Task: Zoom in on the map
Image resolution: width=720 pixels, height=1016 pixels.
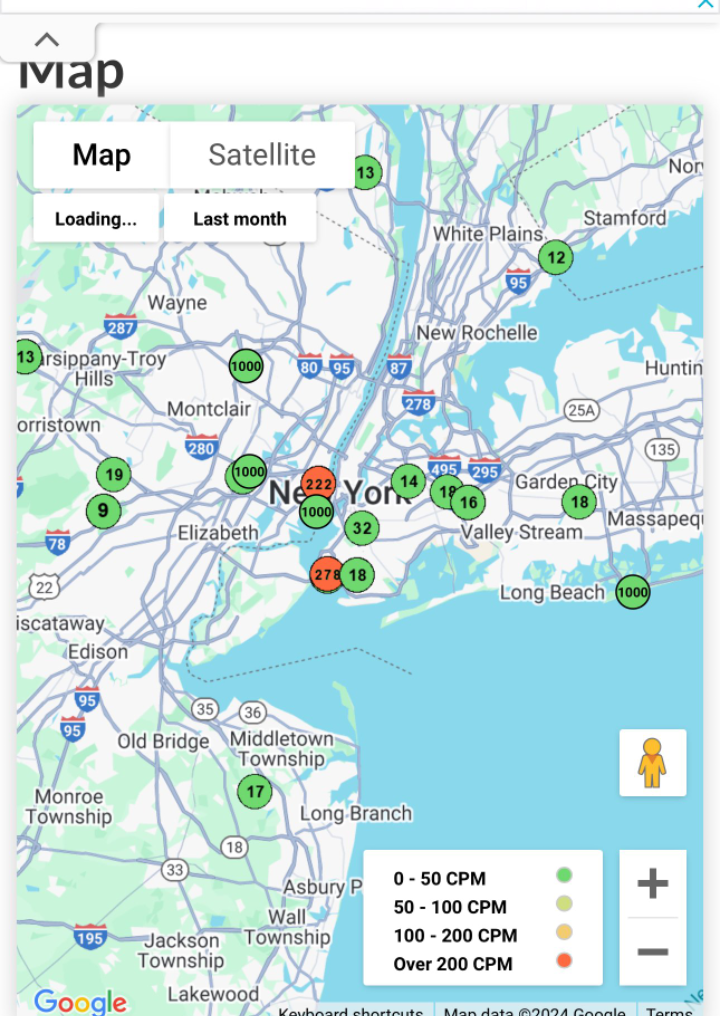Action: point(652,884)
